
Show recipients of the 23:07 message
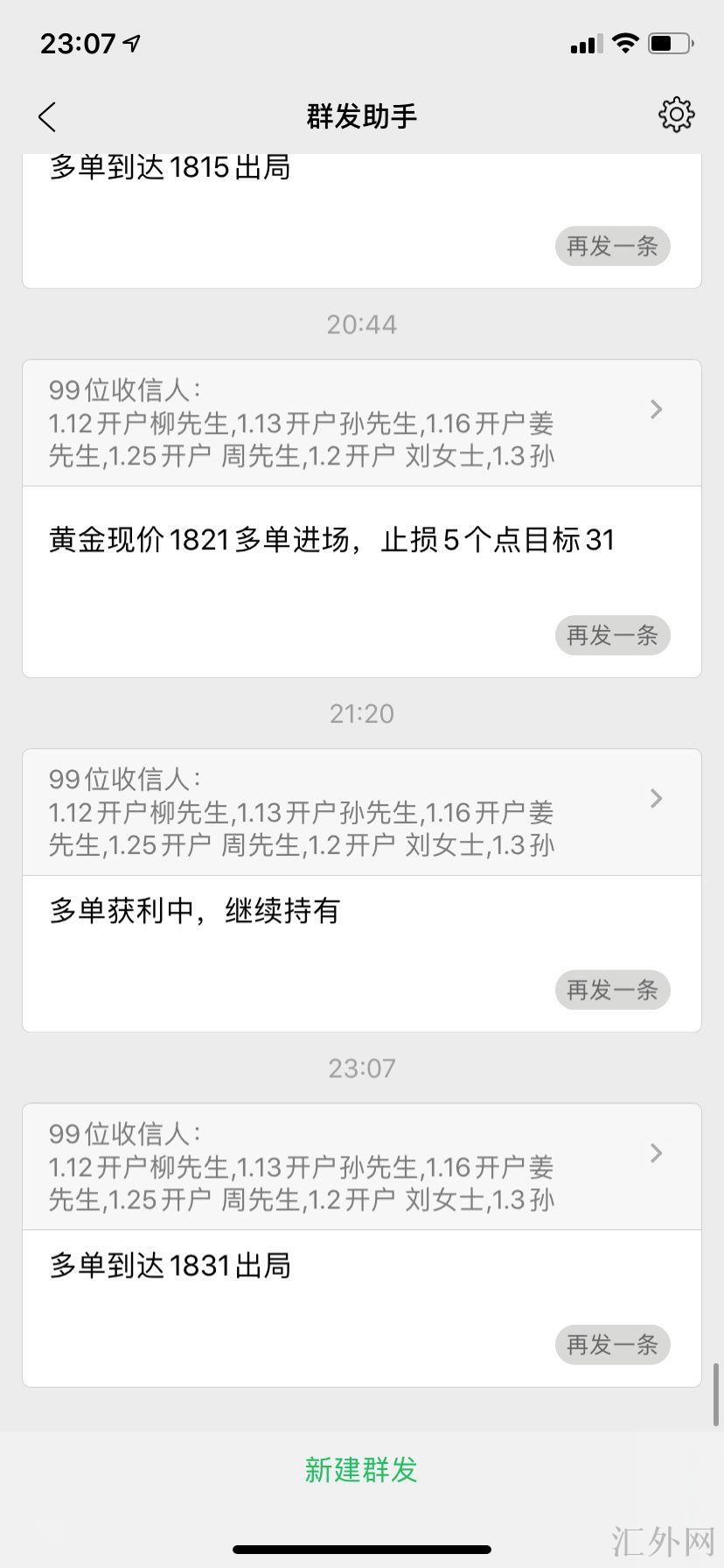(656, 1153)
